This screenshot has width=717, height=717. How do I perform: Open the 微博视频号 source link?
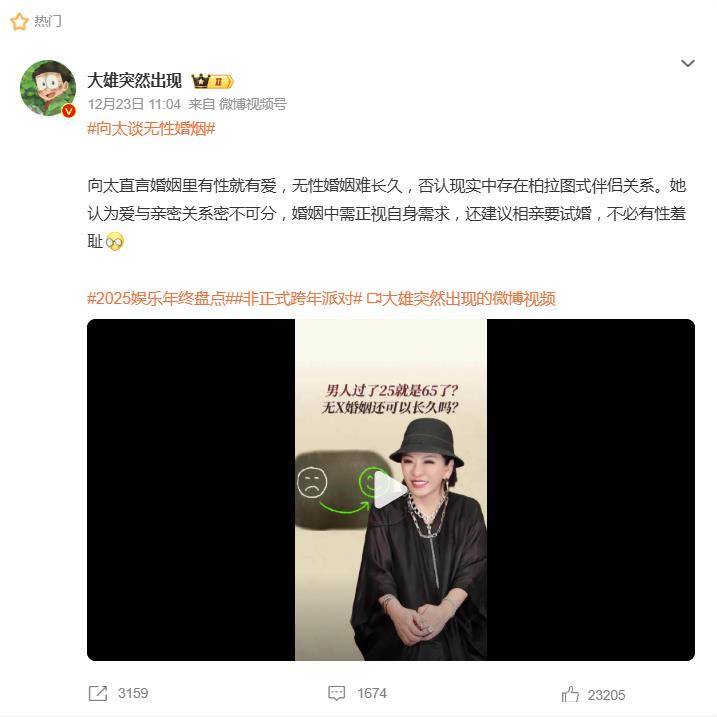253,103
